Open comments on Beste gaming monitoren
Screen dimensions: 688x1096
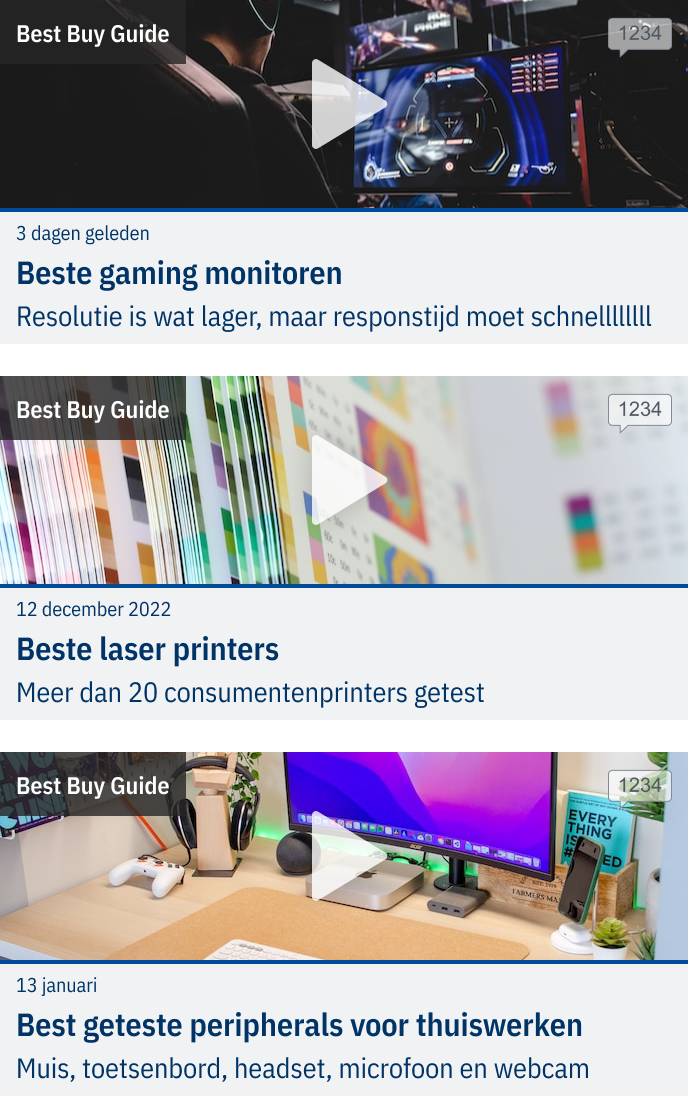click(639, 35)
